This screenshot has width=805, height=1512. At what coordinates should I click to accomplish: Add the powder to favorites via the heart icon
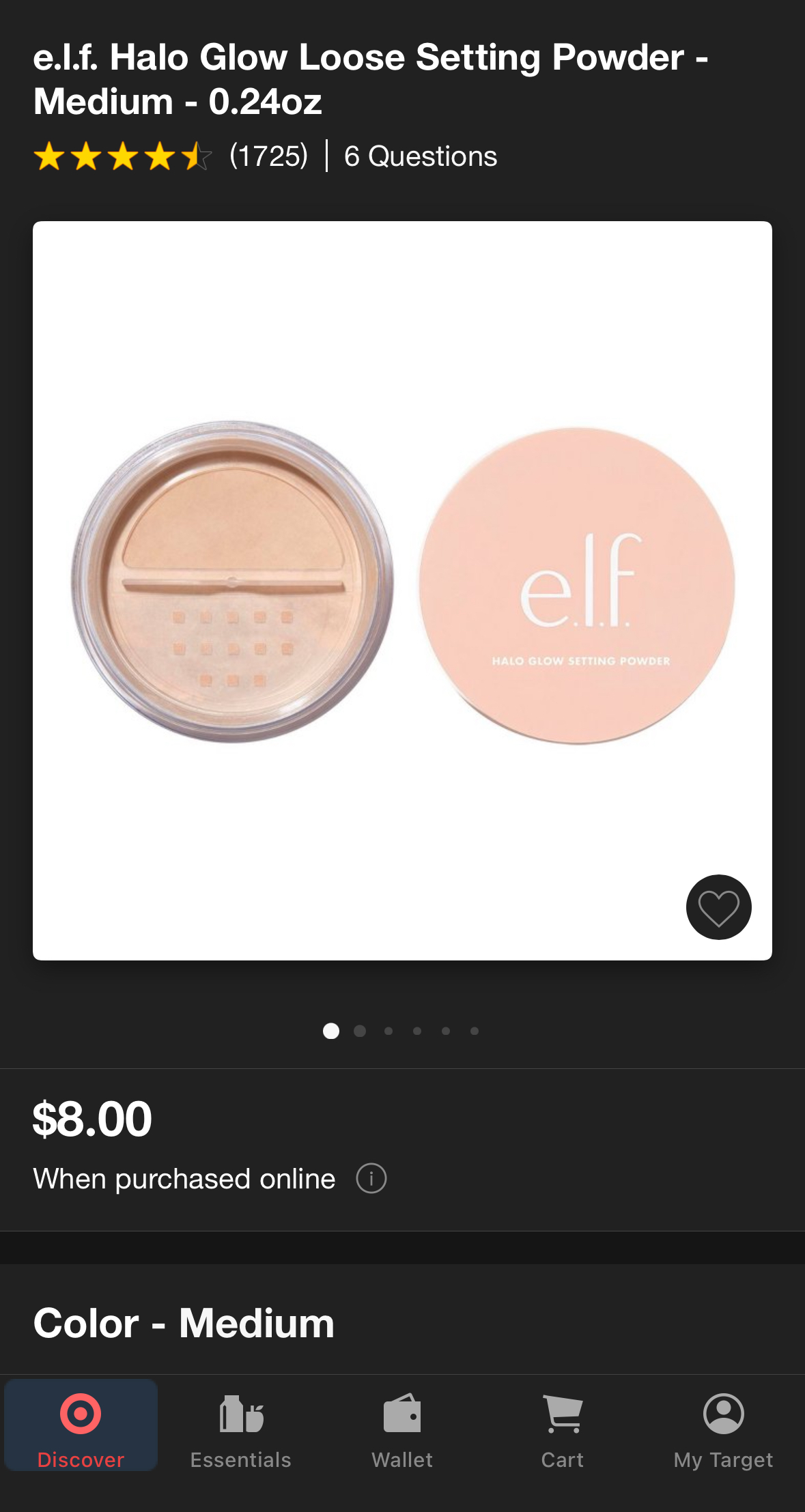point(718,907)
